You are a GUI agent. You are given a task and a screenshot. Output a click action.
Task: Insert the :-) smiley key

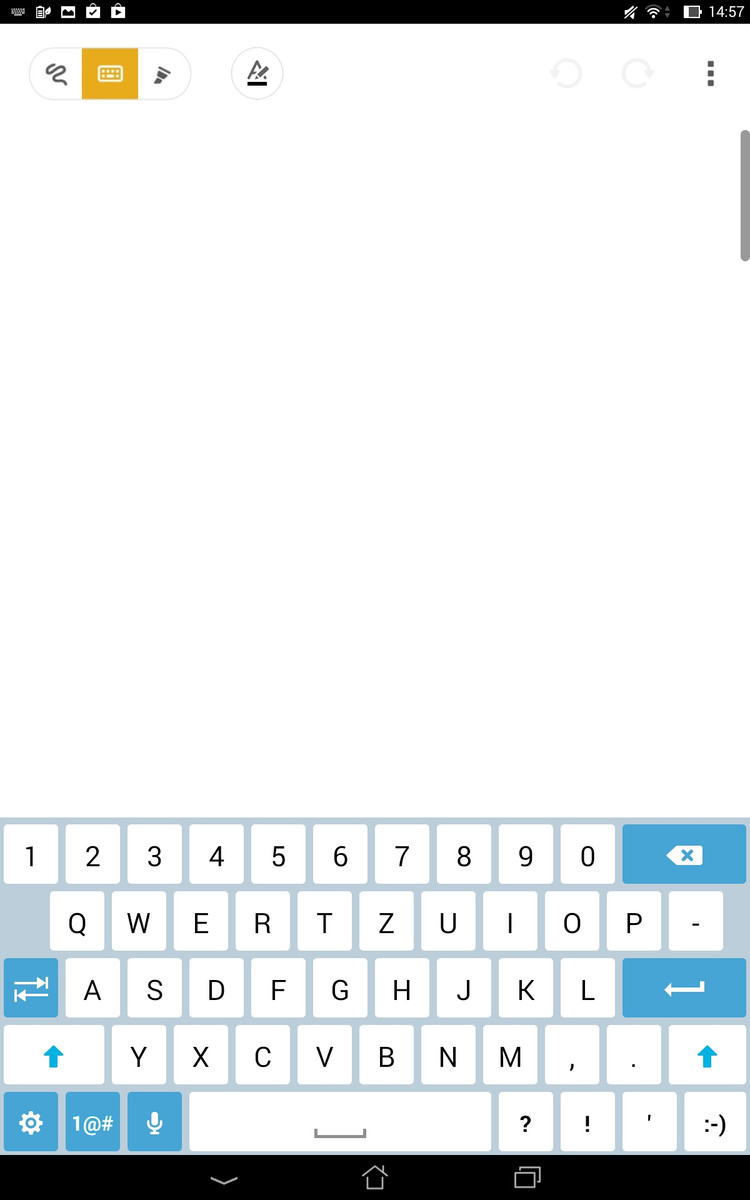pos(714,1122)
